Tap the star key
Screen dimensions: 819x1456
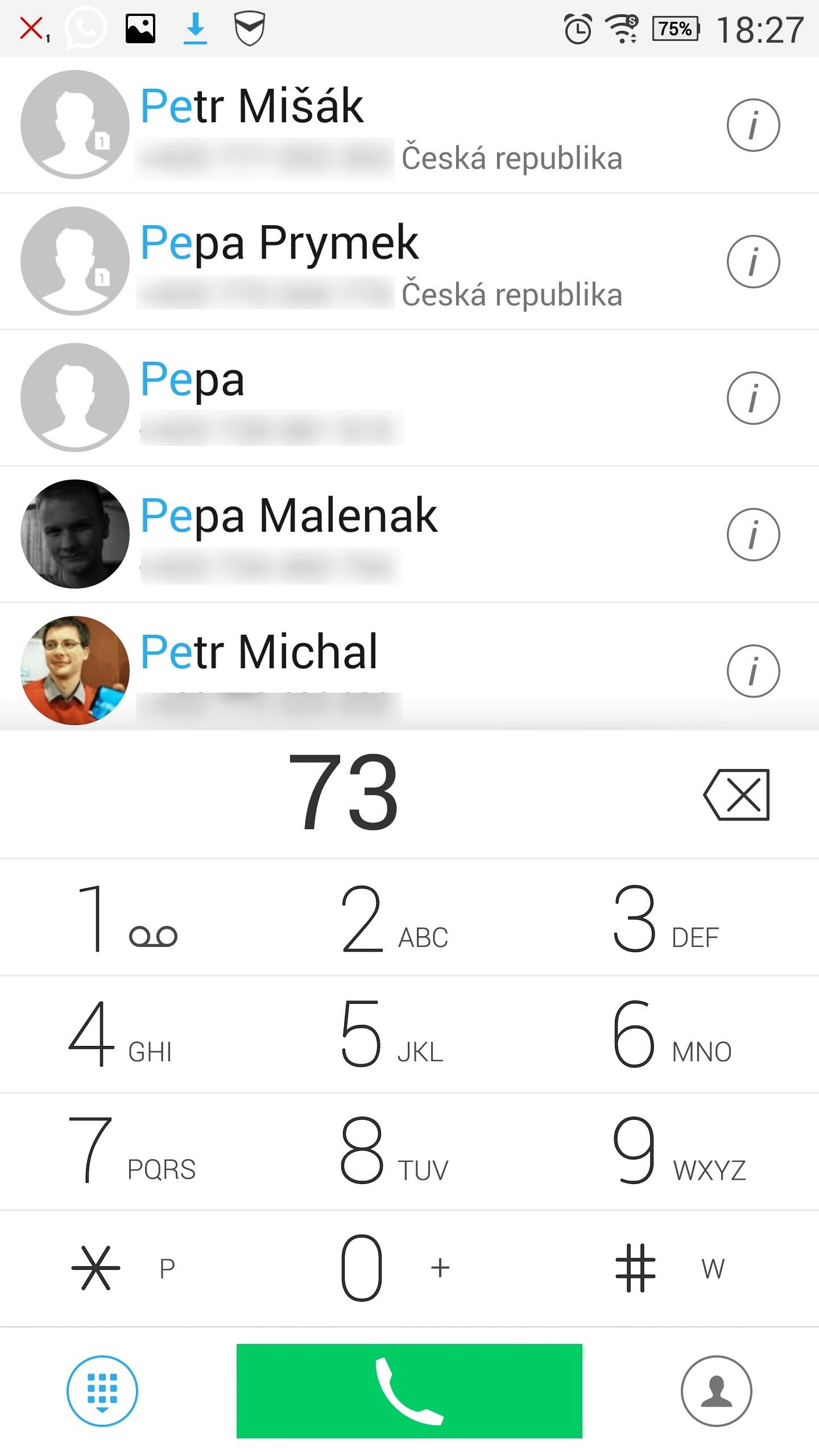point(136,1268)
